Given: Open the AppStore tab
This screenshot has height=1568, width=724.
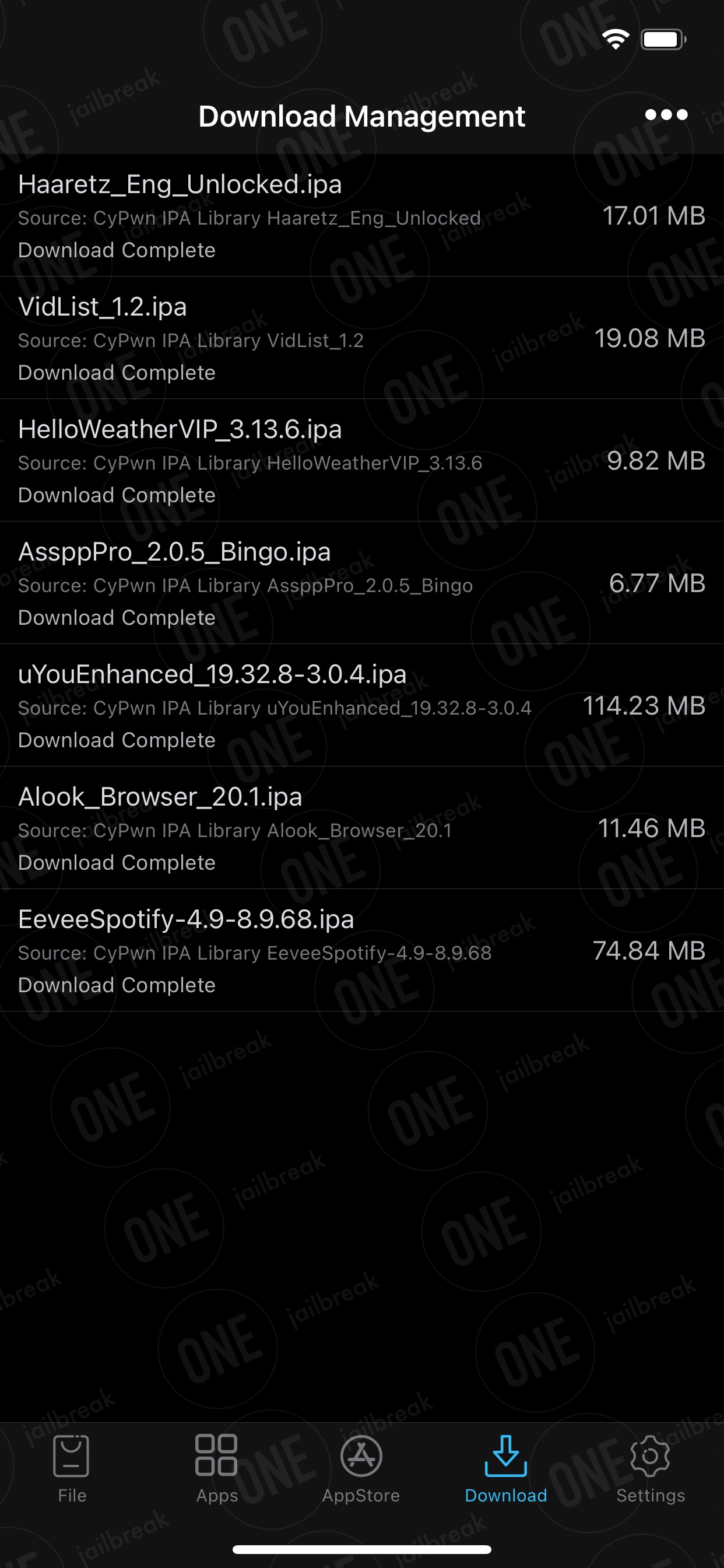Looking at the screenshot, I should [361, 1469].
